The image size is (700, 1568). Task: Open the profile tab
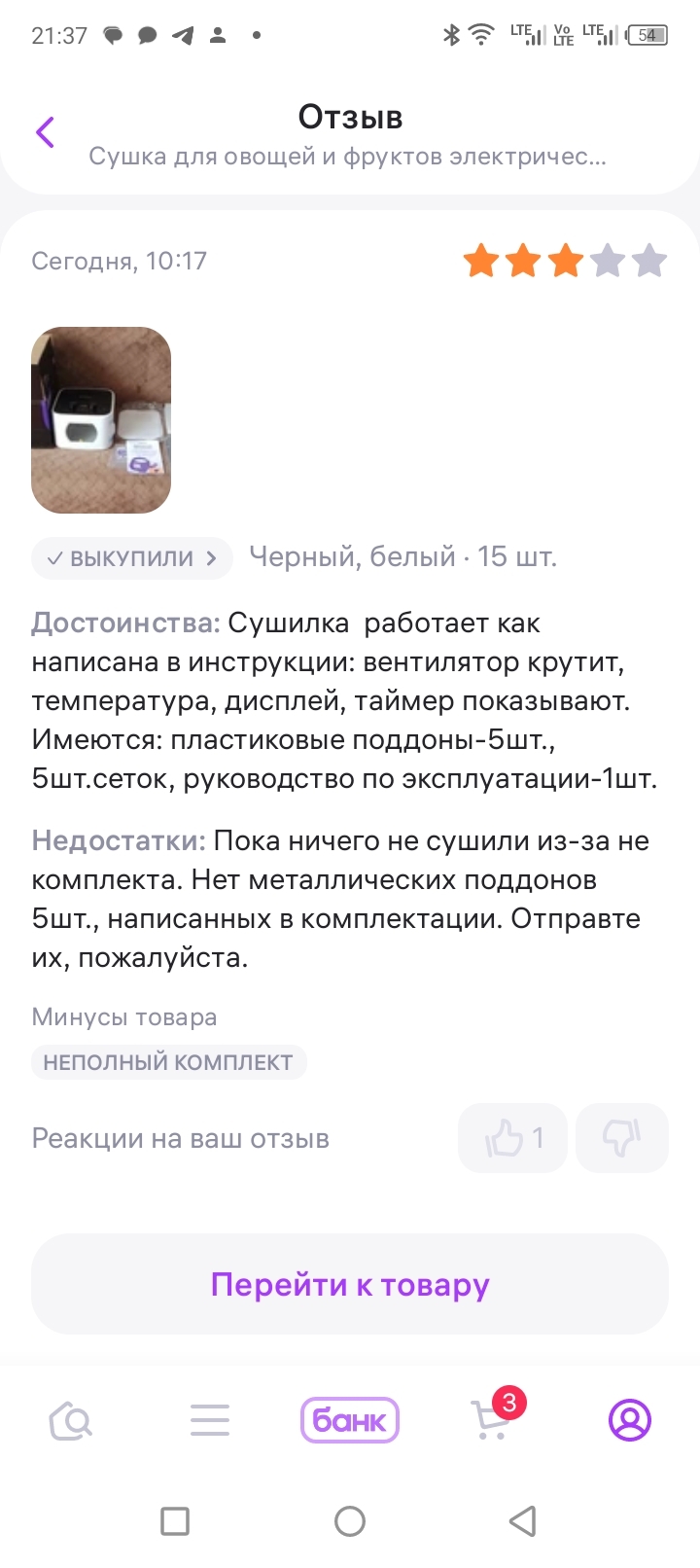(x=629, y=1421)
